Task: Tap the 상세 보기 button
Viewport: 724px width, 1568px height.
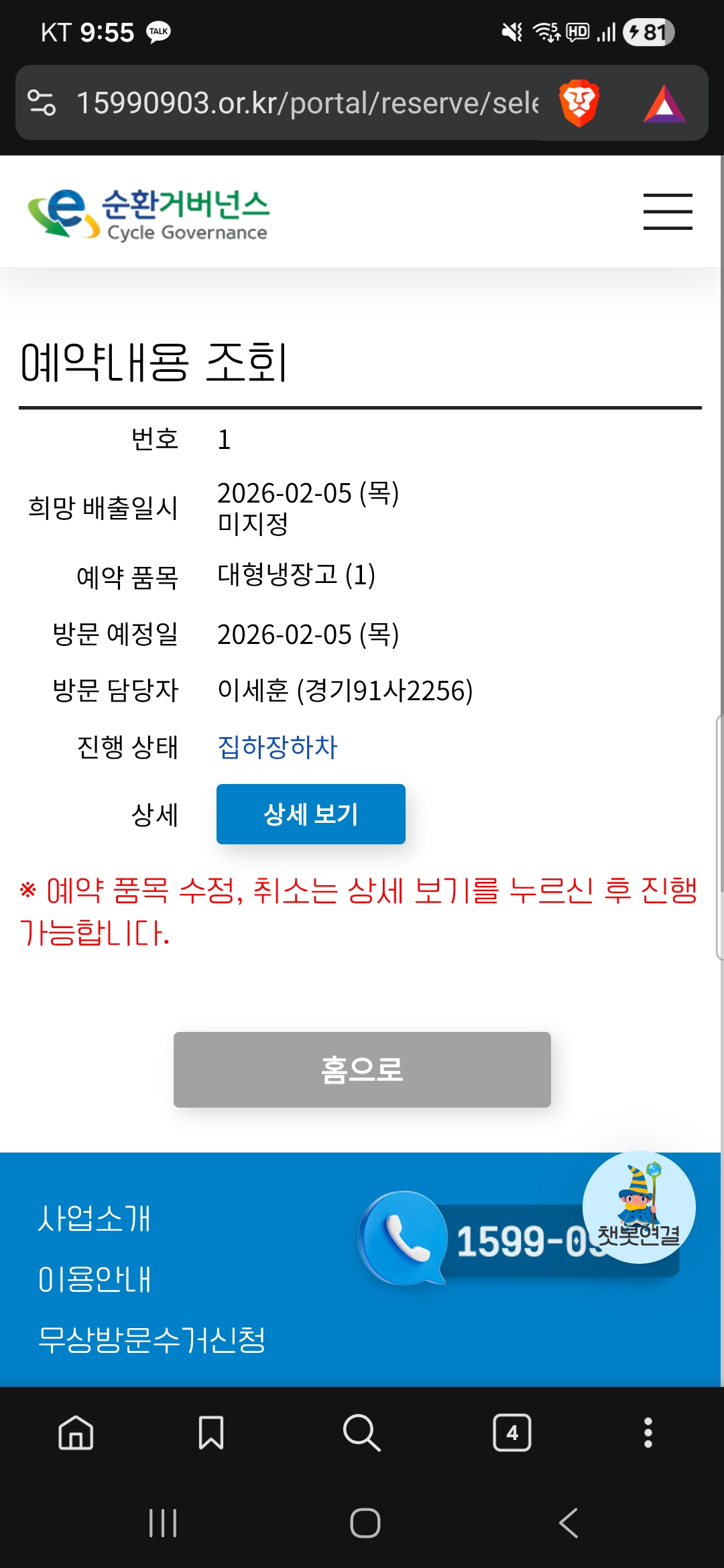Action: (x=310, y=814)
